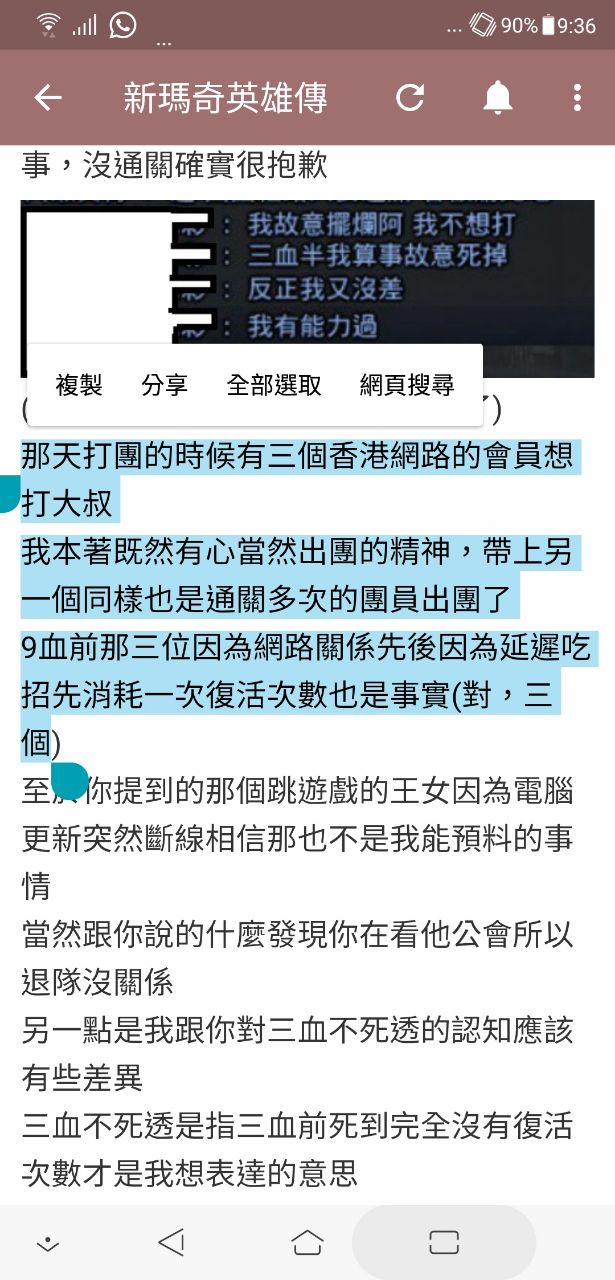
Task: Reload the page with the refresh icon
Action: coord(410,98)
